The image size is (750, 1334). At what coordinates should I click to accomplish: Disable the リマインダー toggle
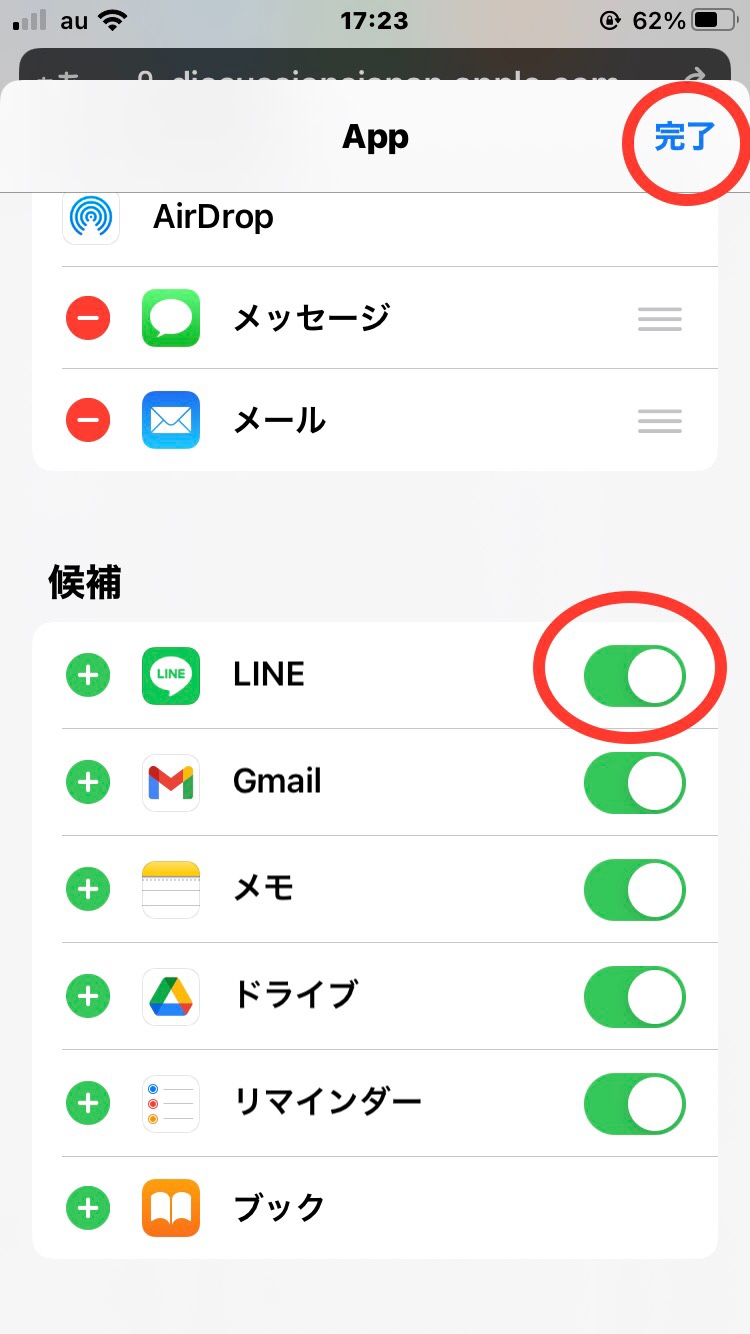pos(634,1103)
